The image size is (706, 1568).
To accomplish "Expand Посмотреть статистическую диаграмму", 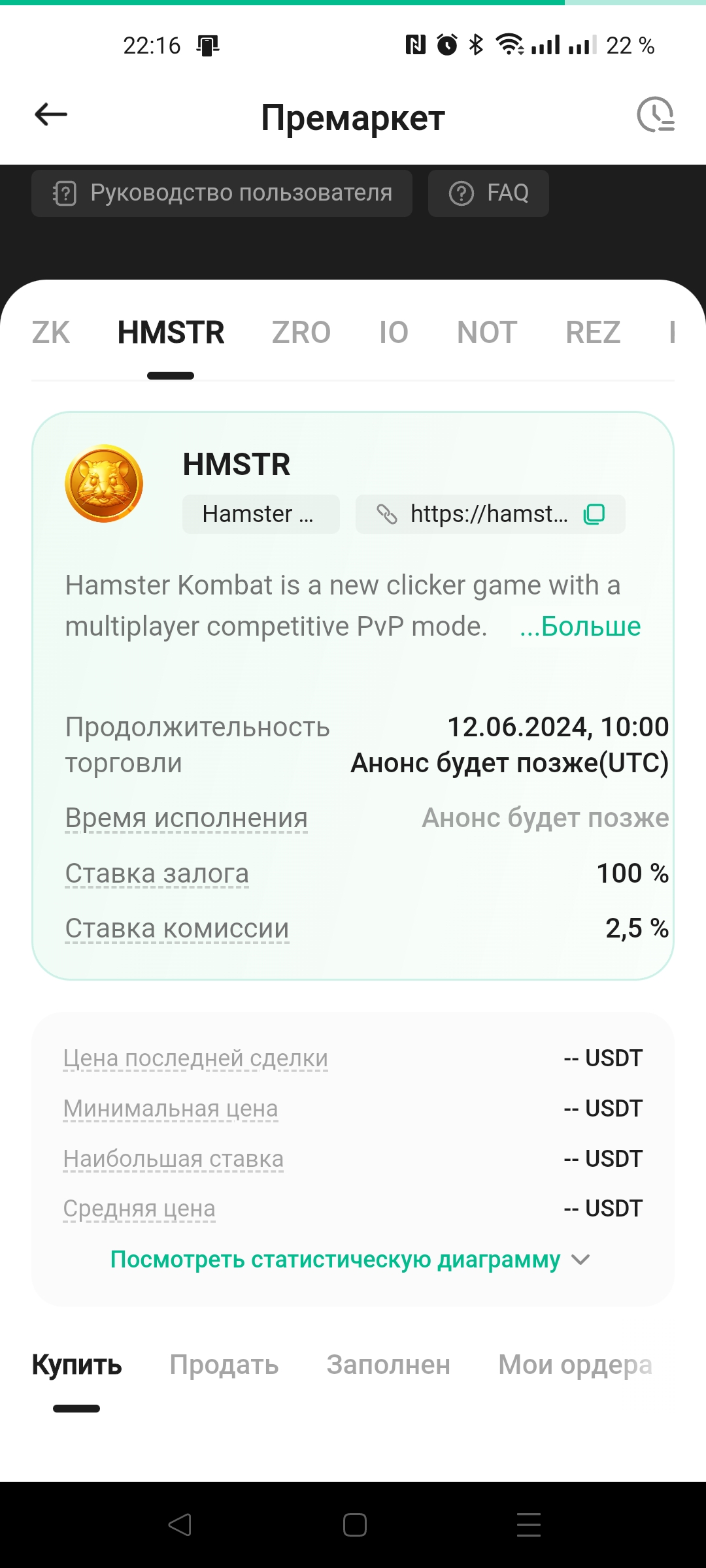I will [350, 1260].
